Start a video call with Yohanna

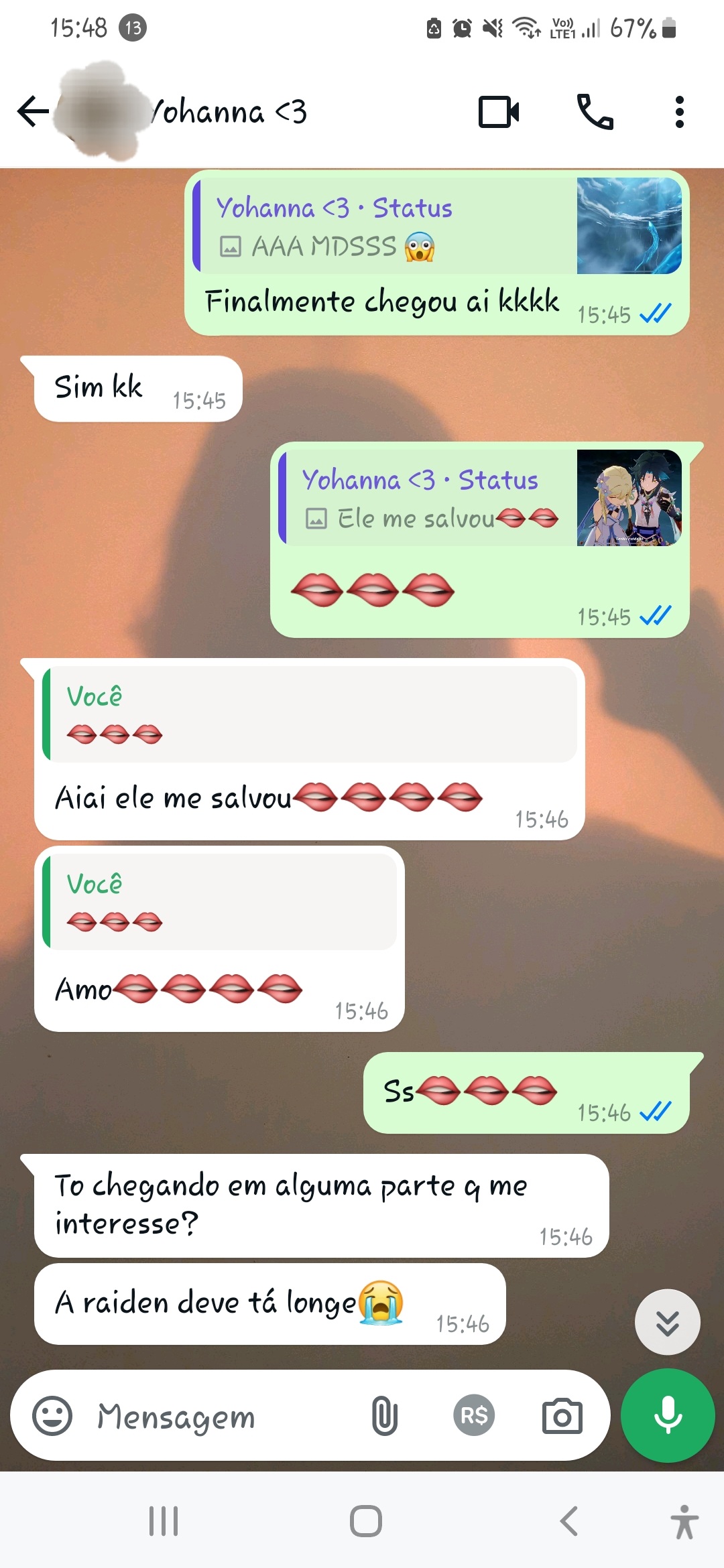click(499, 112)
